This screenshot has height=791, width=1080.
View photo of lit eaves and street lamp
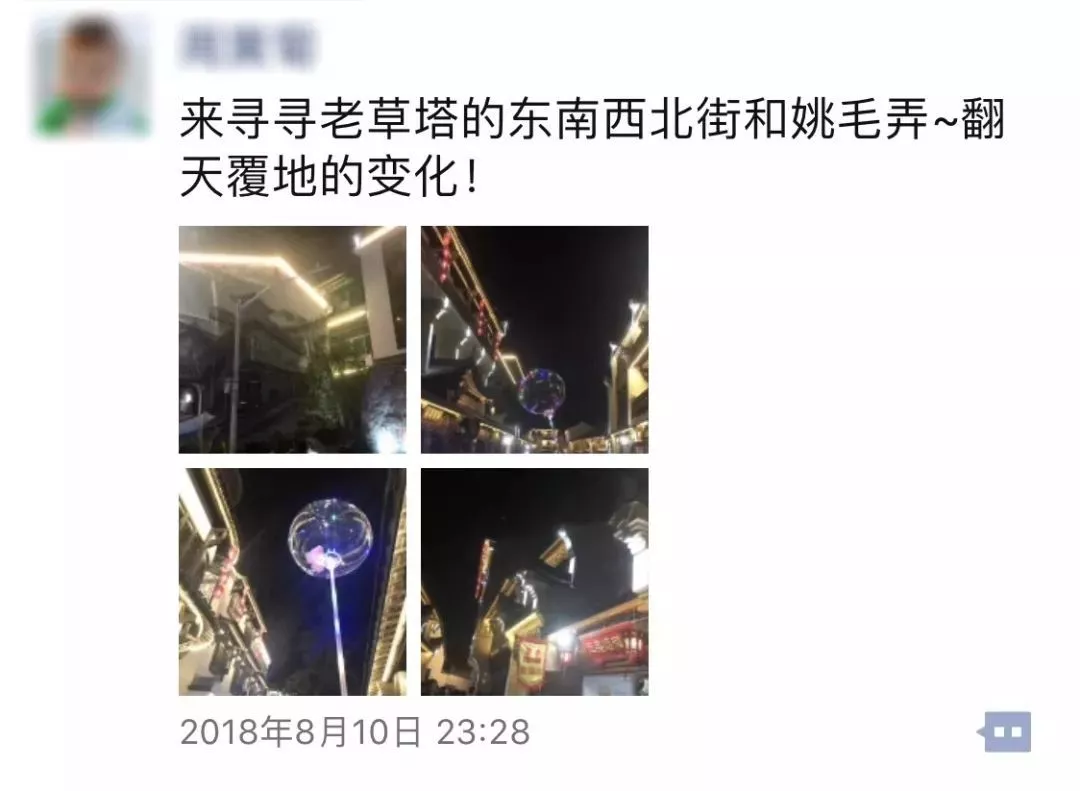tap(292, 339)
